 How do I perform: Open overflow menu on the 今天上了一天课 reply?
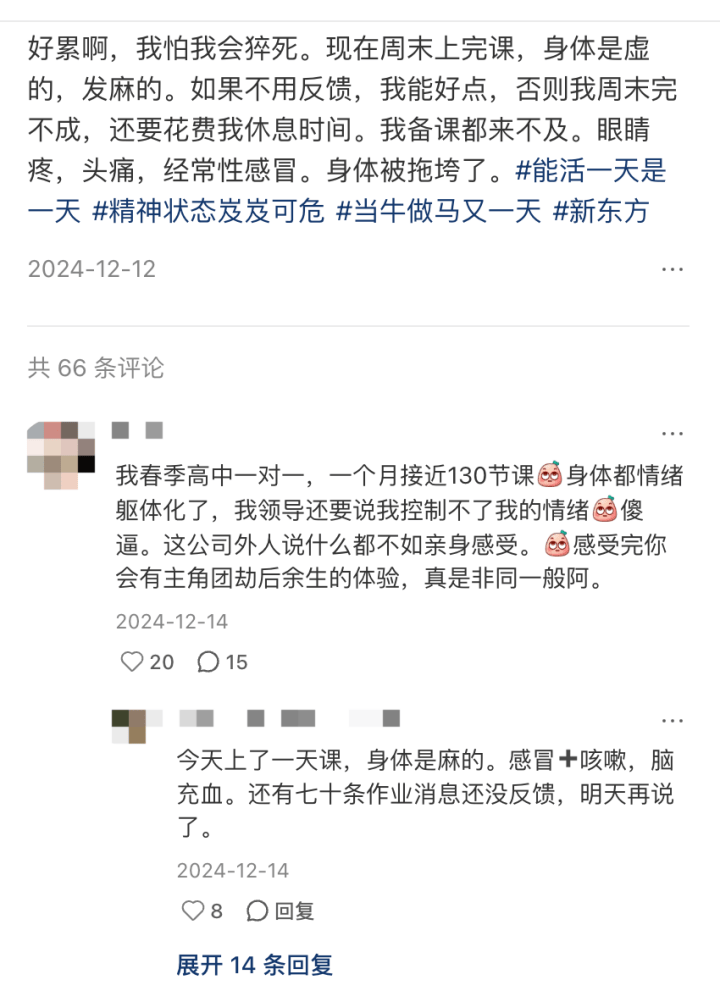pyautogui.click(x=673, y=721)
